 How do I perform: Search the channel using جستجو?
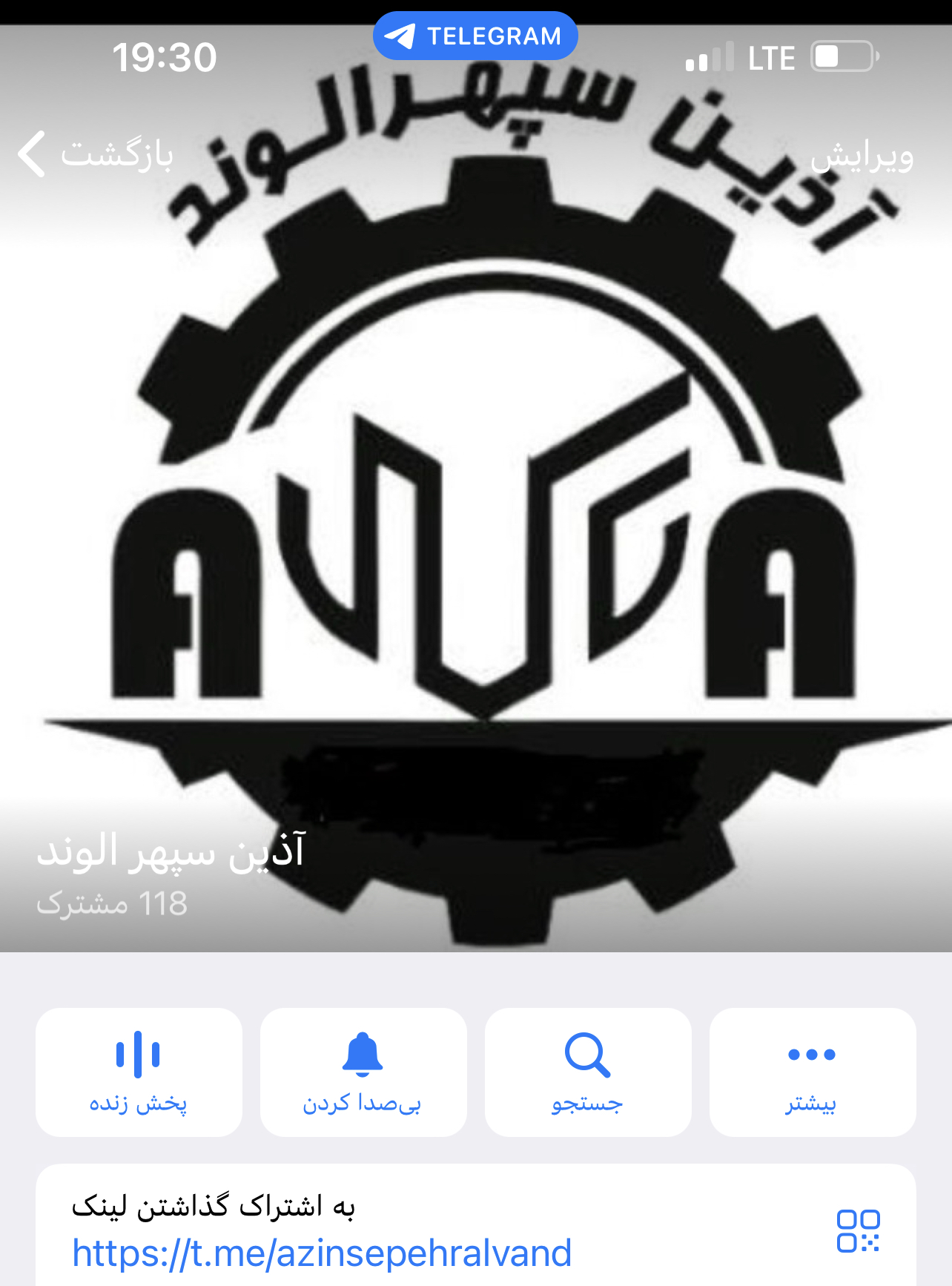(587, 1072)
